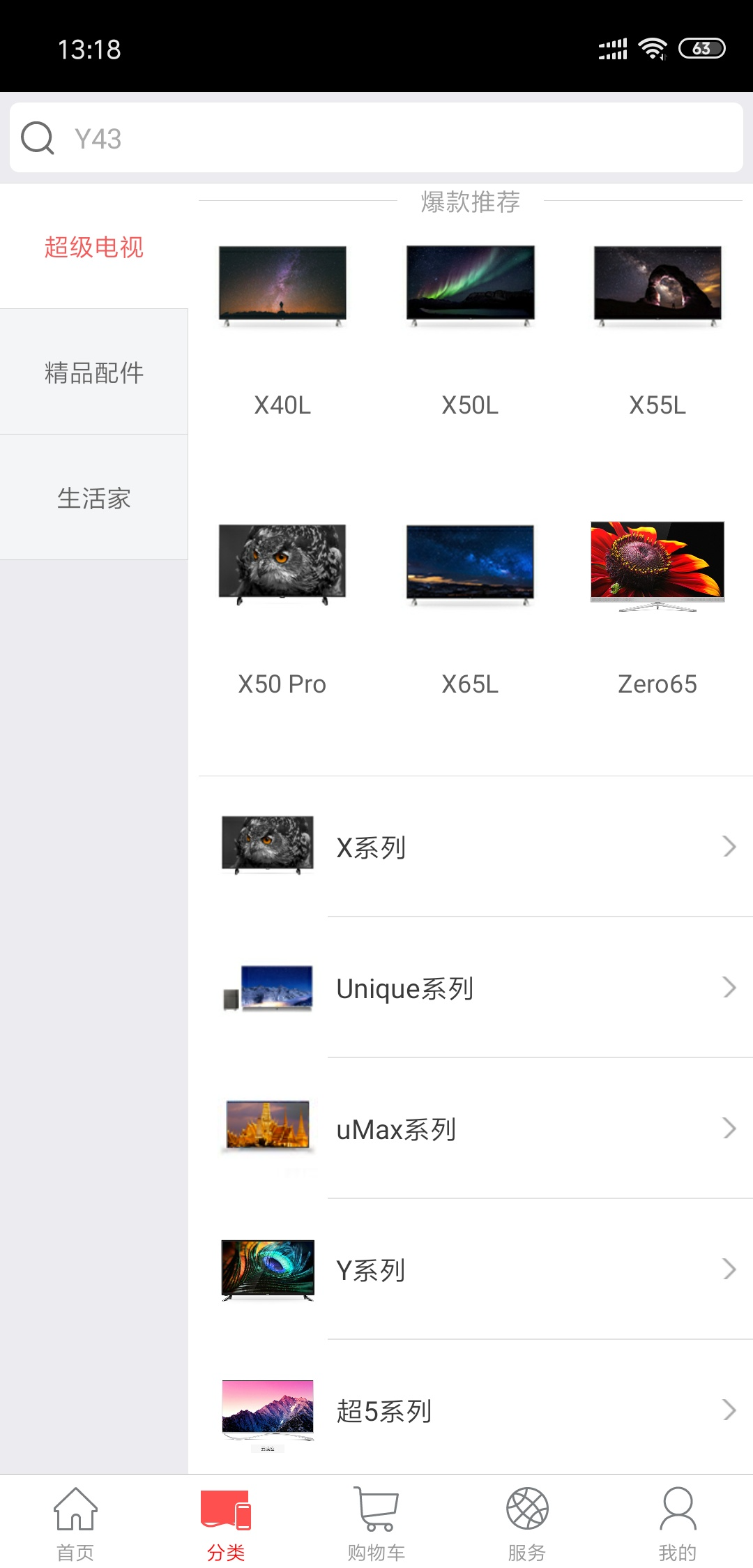Switch to the 生活家 category tab

pos(96,498)
